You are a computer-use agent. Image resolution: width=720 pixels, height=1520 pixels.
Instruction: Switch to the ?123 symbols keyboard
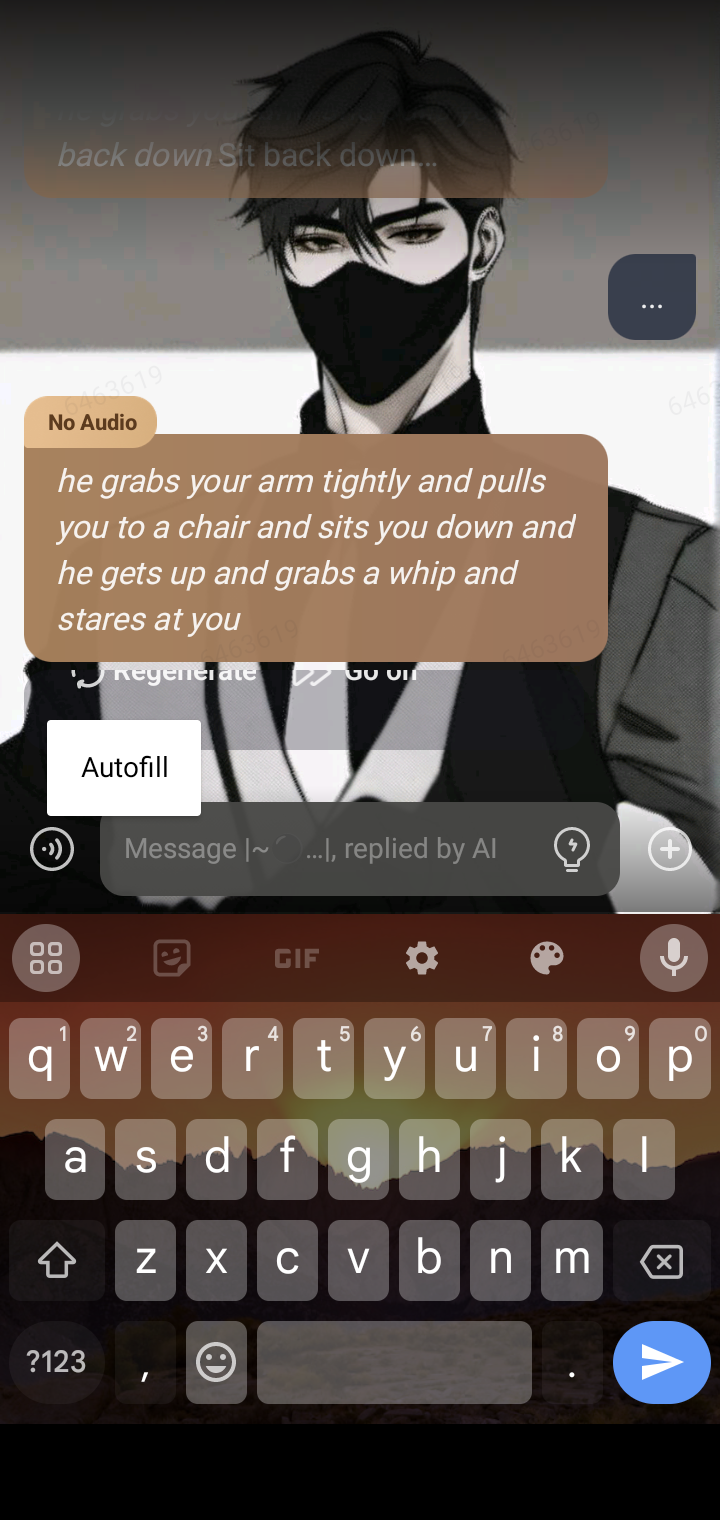[56, 1362]
